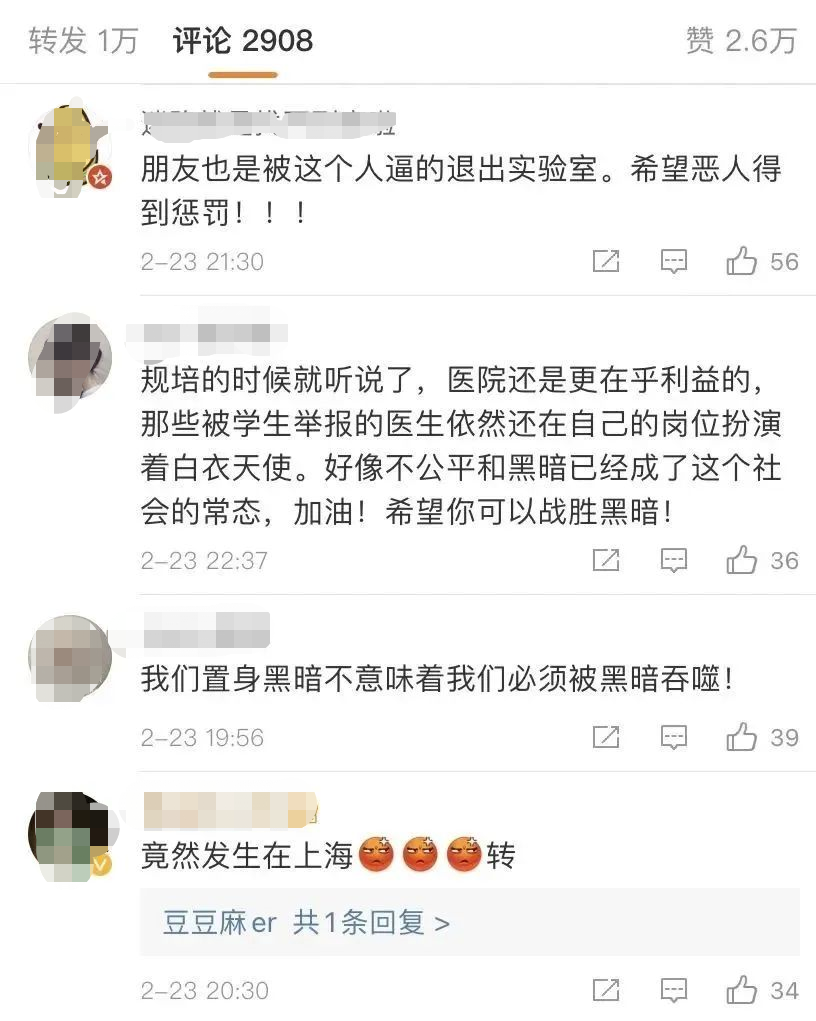This screenshot has width=816, height=1021.
Task: Like the comment posted at 2-23 21:30
Action: (x=742, y=262)
